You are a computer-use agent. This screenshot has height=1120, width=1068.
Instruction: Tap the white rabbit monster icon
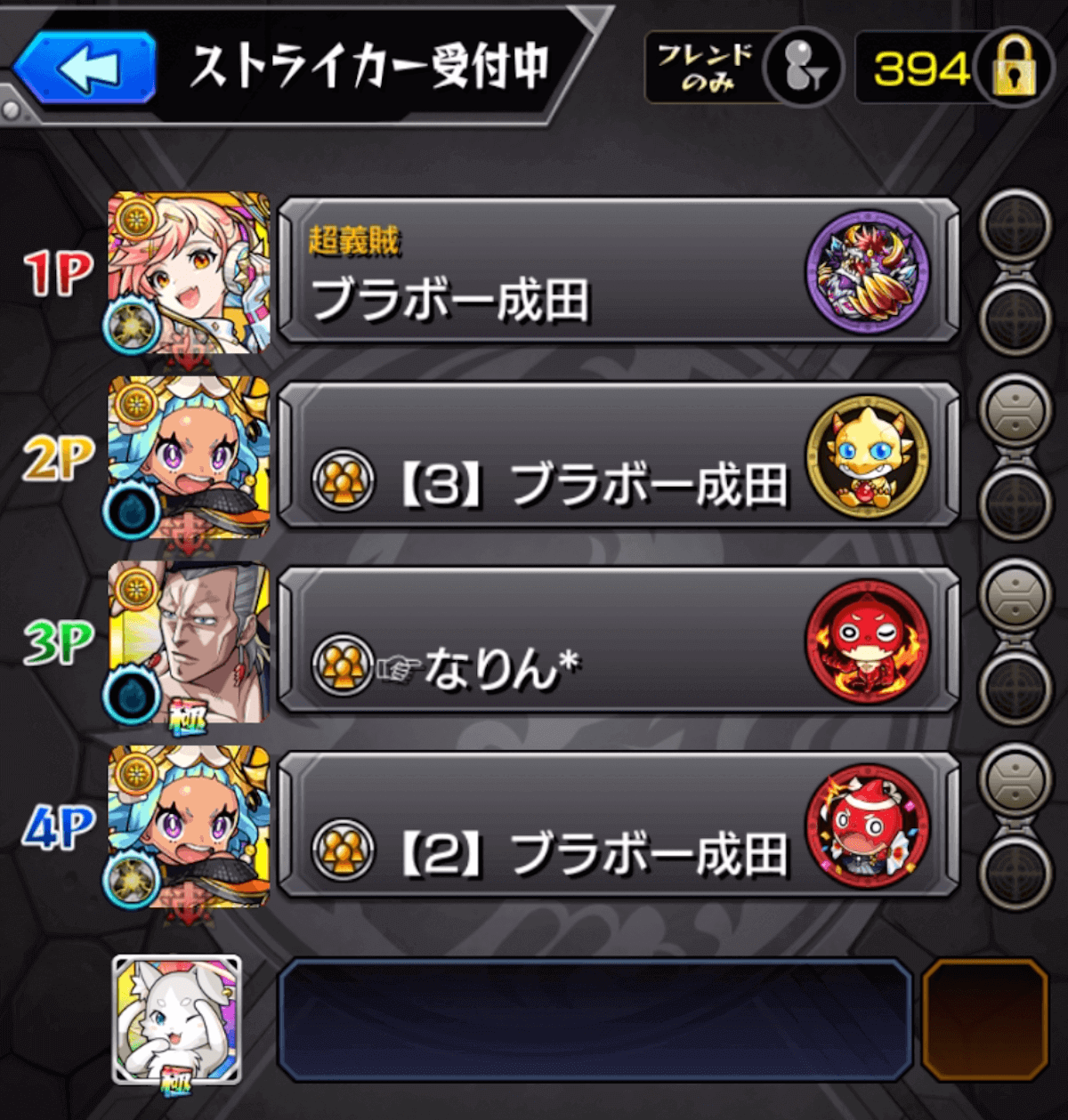click(x=177, y=1019)
